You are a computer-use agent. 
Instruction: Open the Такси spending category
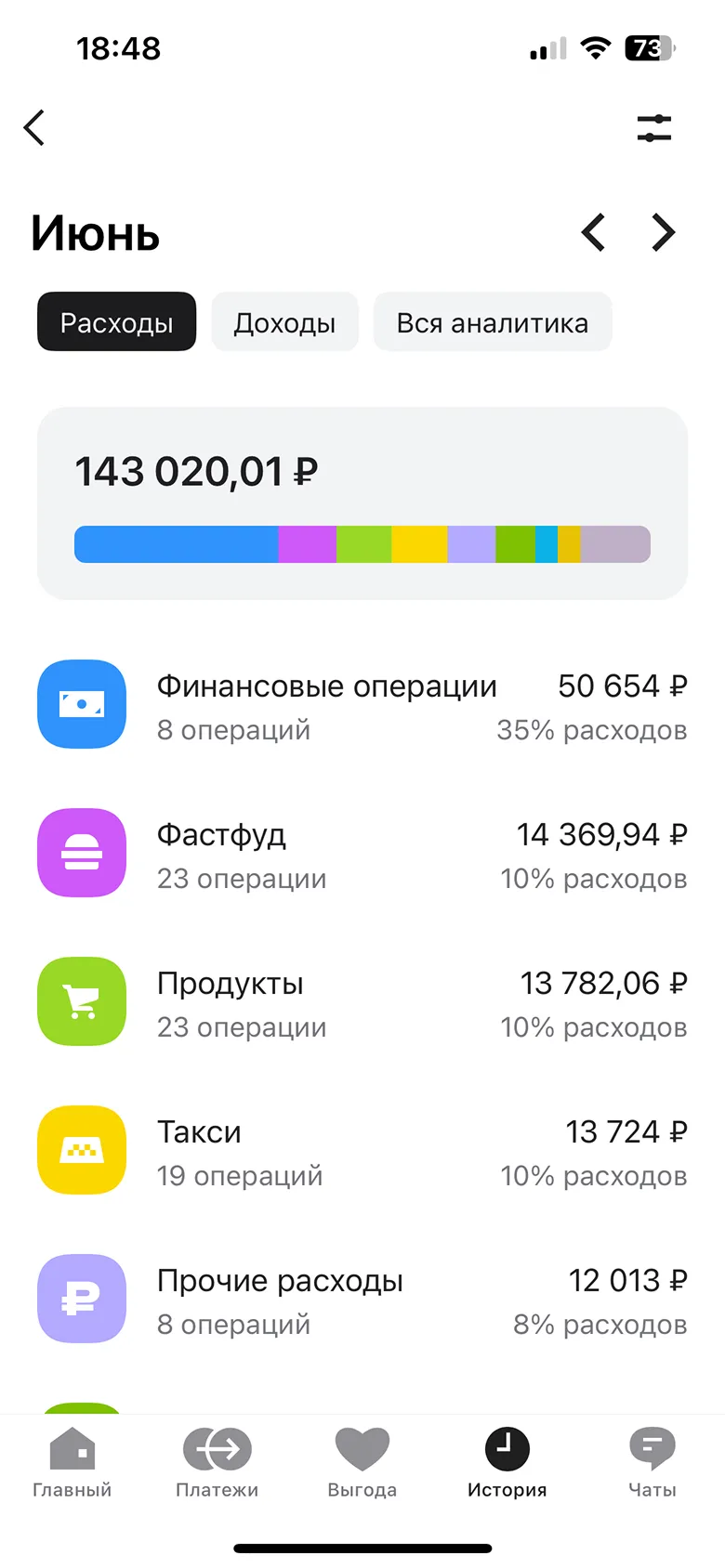tap(362, 1152)
